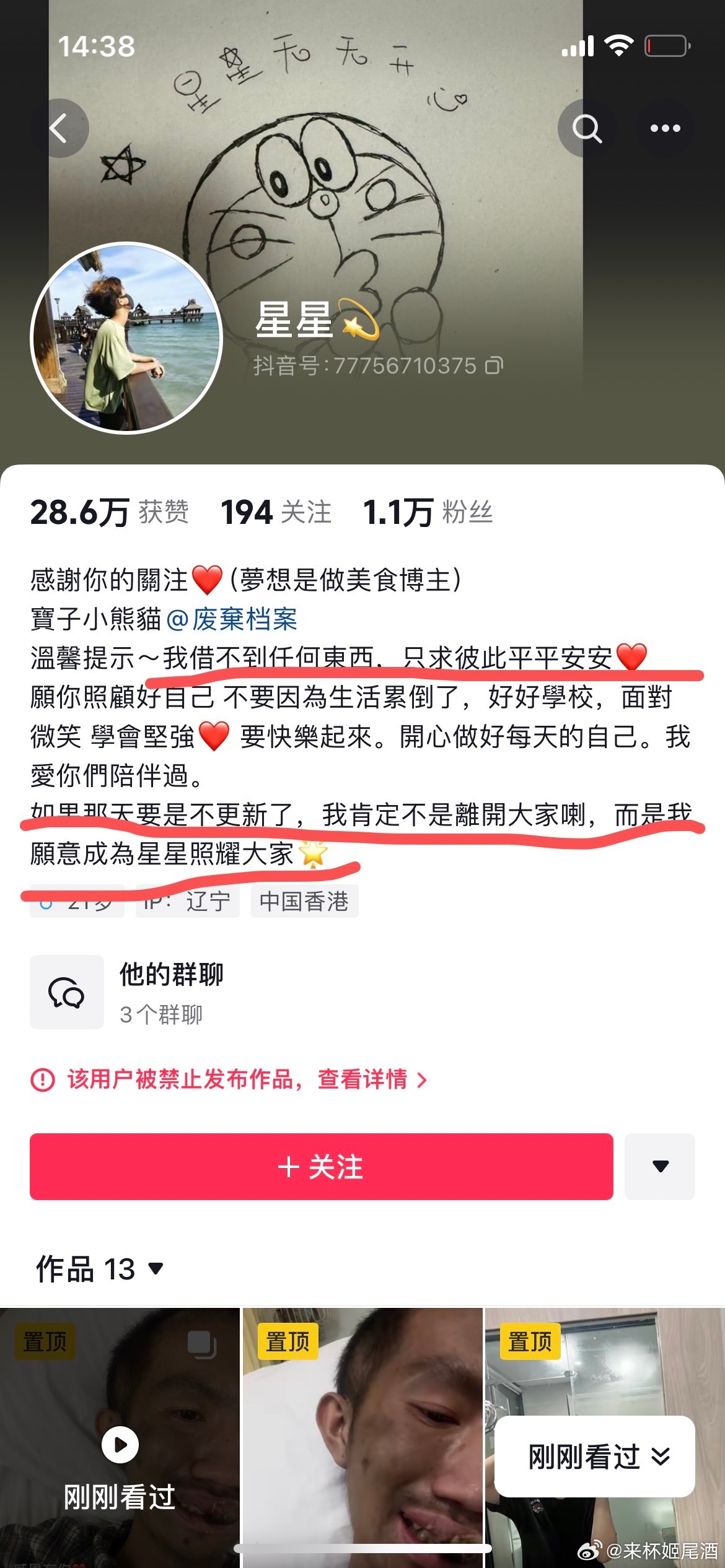Open the second pinned video
Image resolution: width=725 pixels, height=1568 pixels.
point(362,1437)
